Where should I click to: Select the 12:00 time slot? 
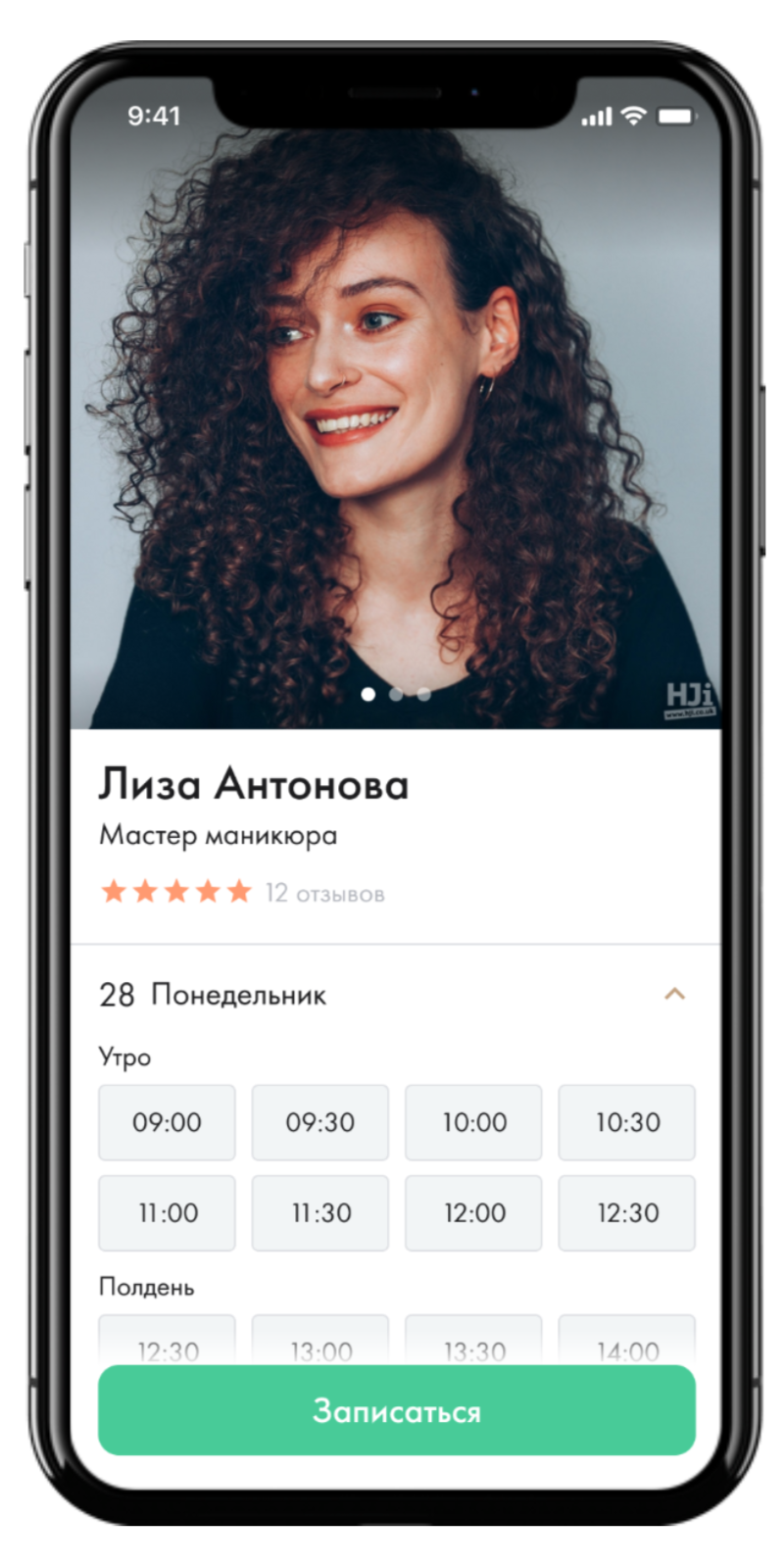point(473,1213)
